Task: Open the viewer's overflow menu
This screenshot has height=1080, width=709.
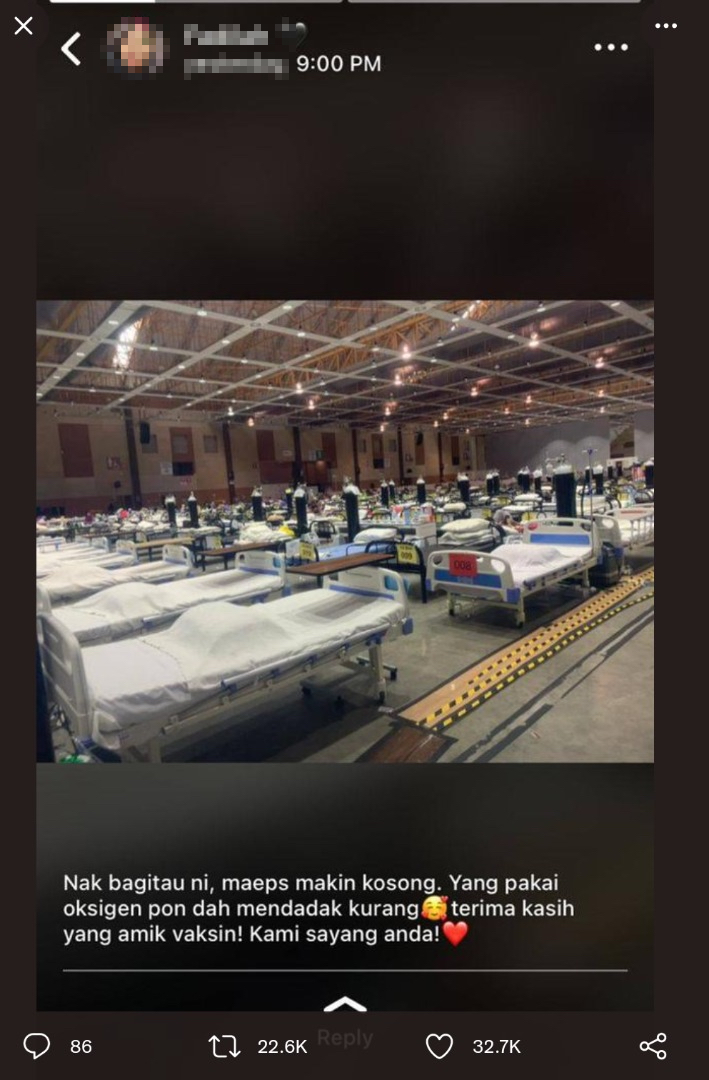Action: pyautogui.click(x=666, y=26)
